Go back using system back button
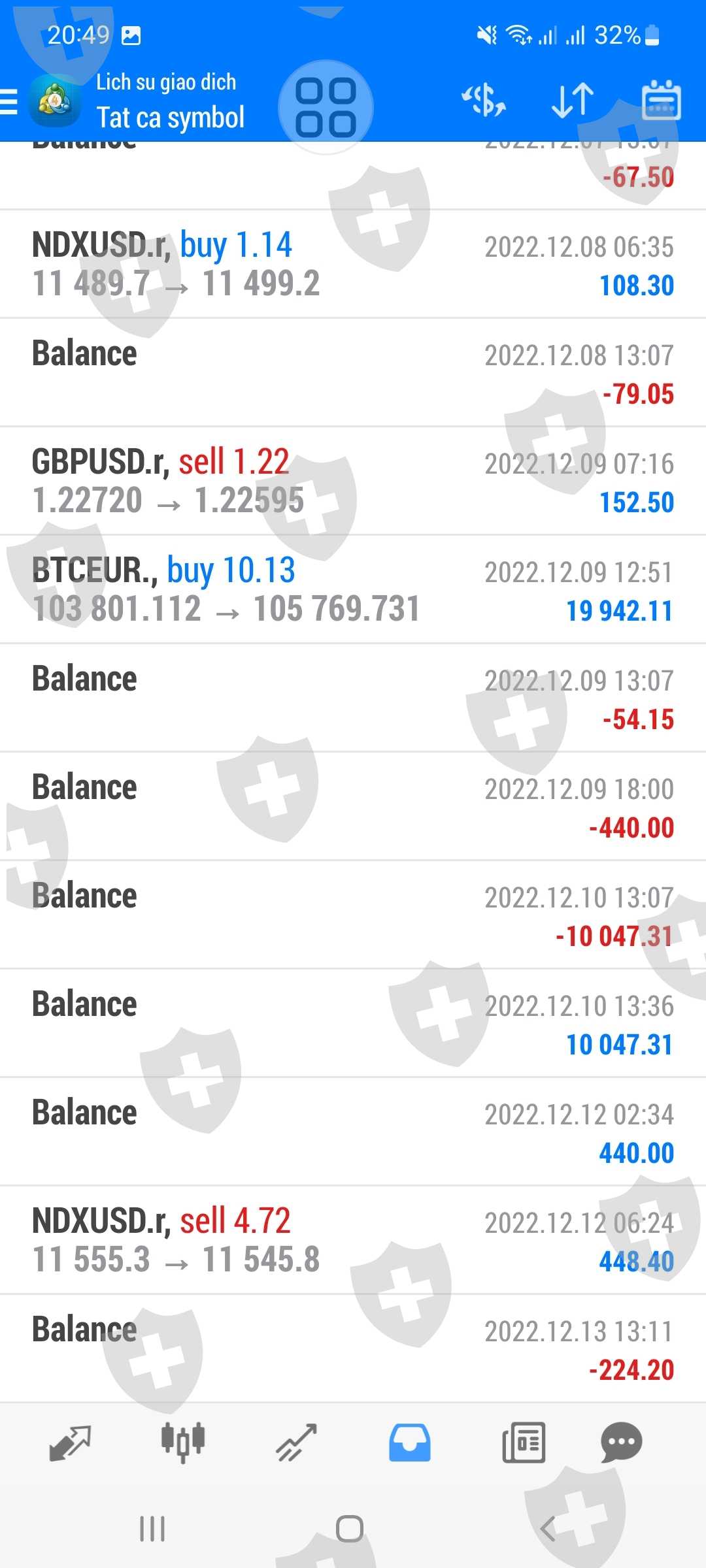The image size is (706, 1568). coord(548,1529)
